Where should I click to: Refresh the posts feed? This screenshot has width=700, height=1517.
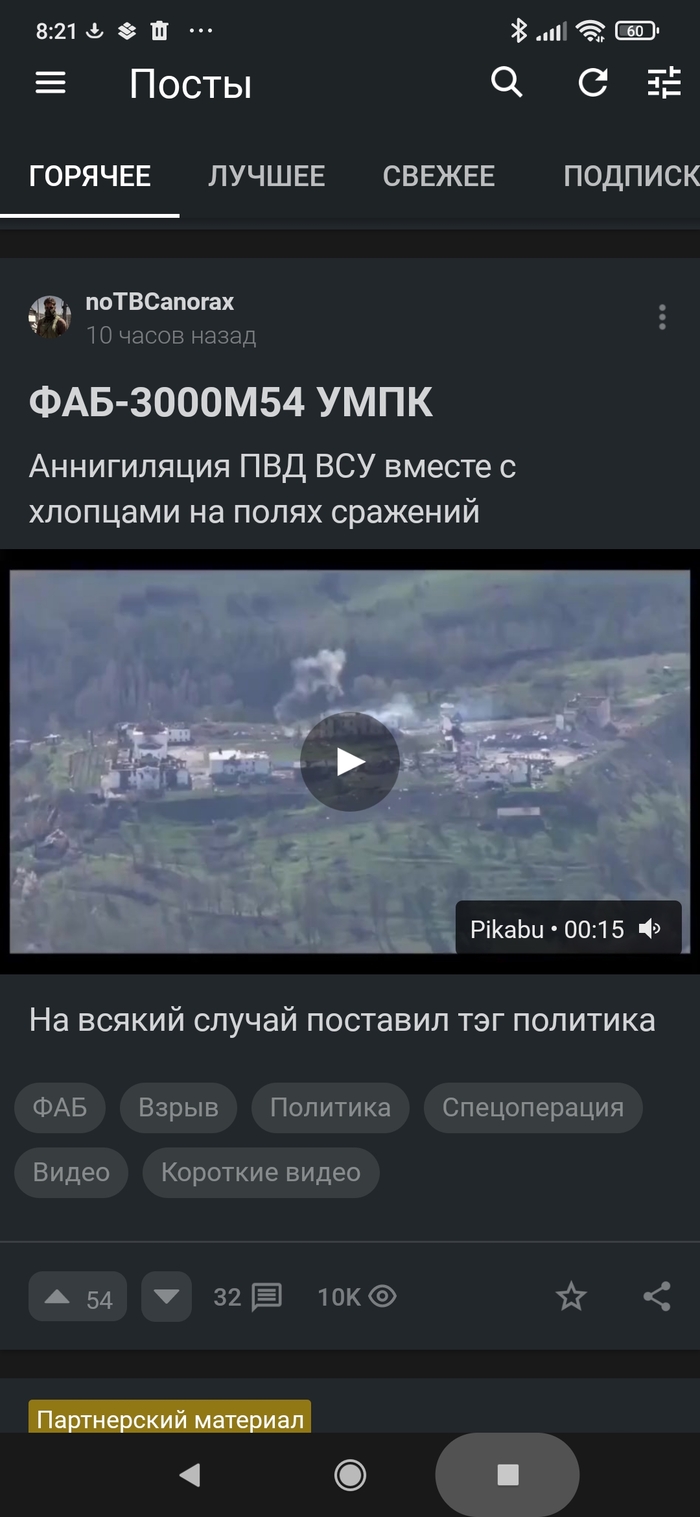pos(593,83)
